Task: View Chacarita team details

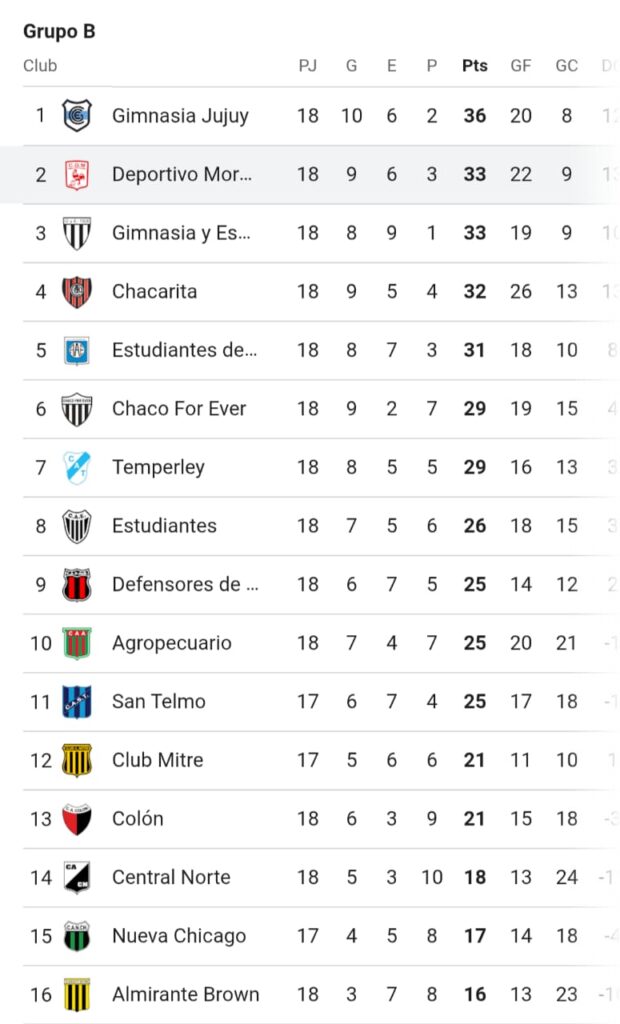Action: (310, 291)
